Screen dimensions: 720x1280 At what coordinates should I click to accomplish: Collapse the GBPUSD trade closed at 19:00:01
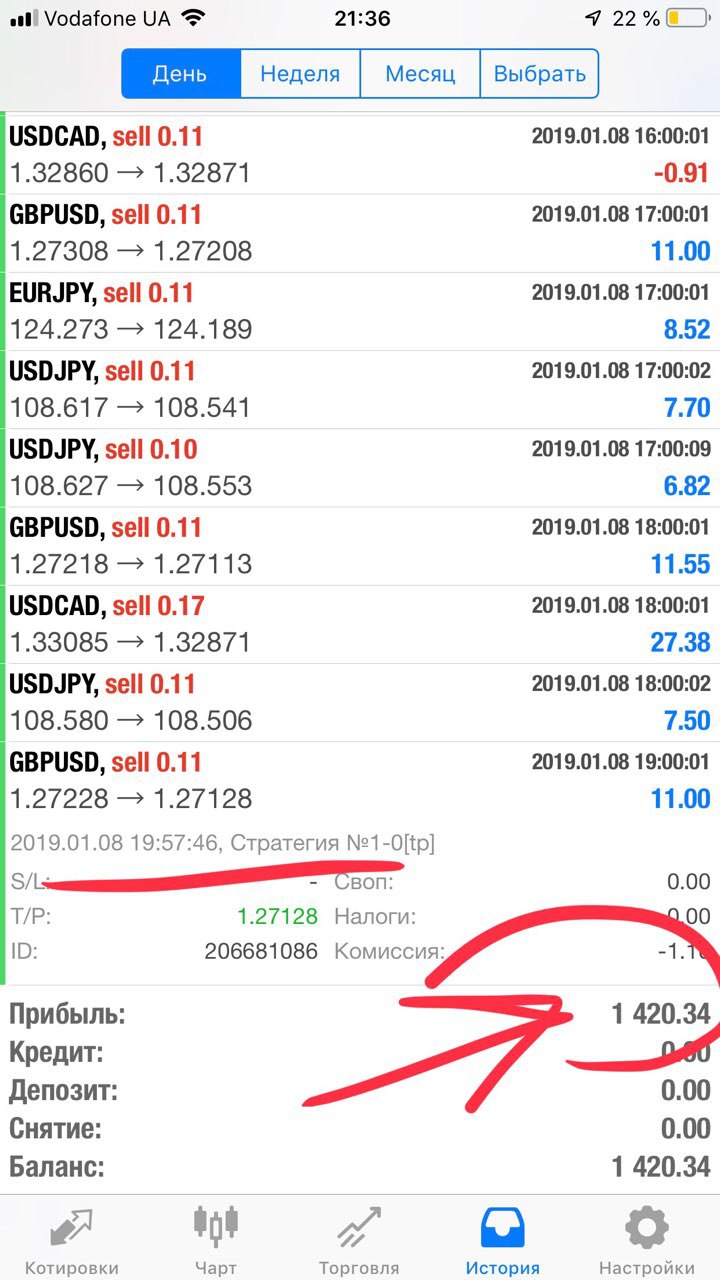coord(360,780)
